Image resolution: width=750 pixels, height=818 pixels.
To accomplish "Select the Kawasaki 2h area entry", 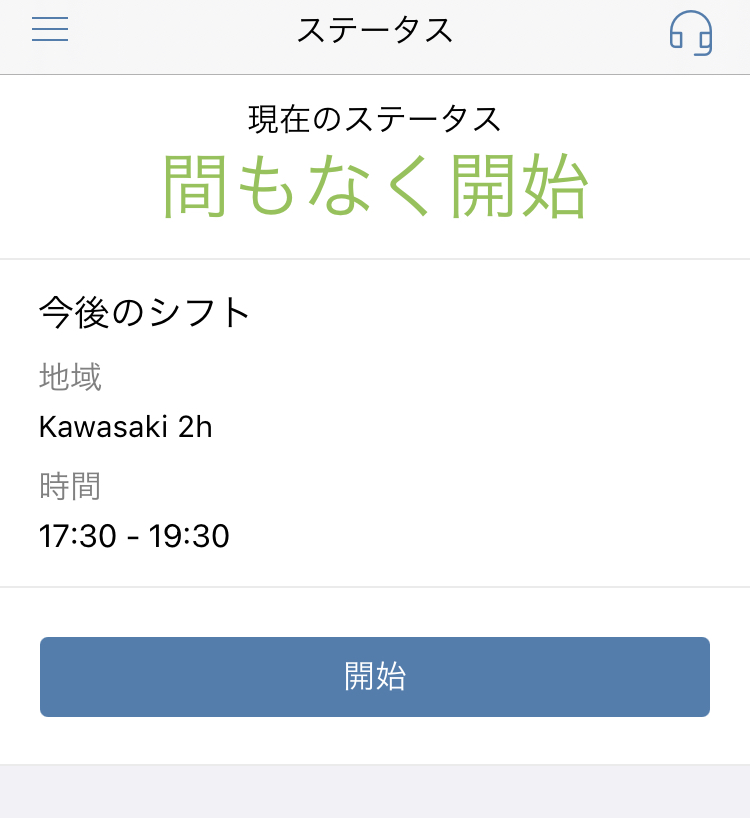I will 125,426.
